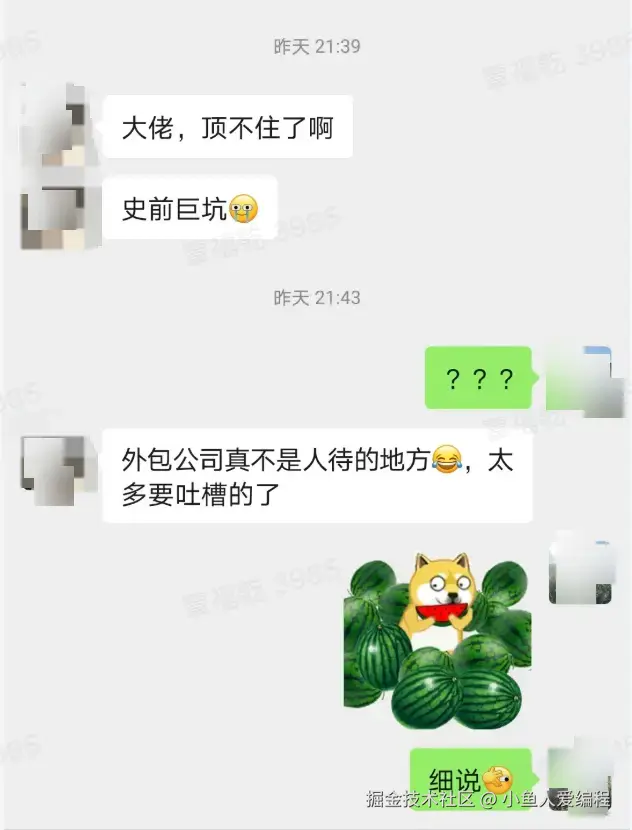This screenshot has height=830, width=632.
Task: Open own avatar beside "细说" message
Action: 580,777
